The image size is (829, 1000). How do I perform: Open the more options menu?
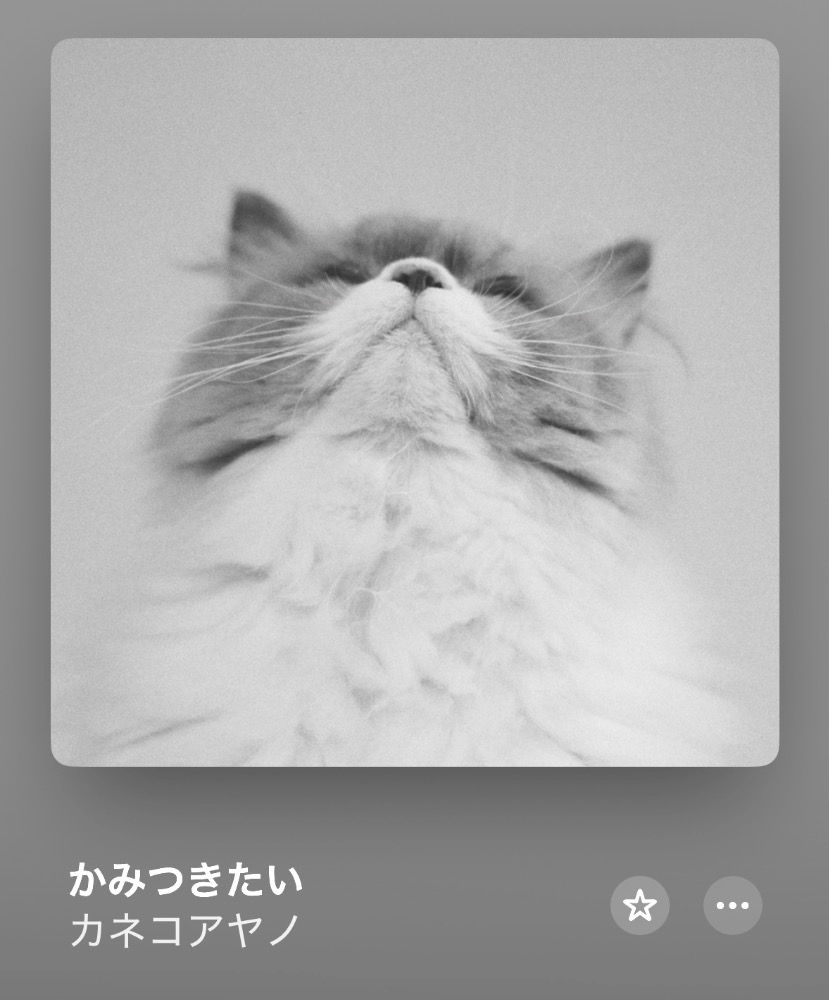pyautogui.click(x=733, y=905)
